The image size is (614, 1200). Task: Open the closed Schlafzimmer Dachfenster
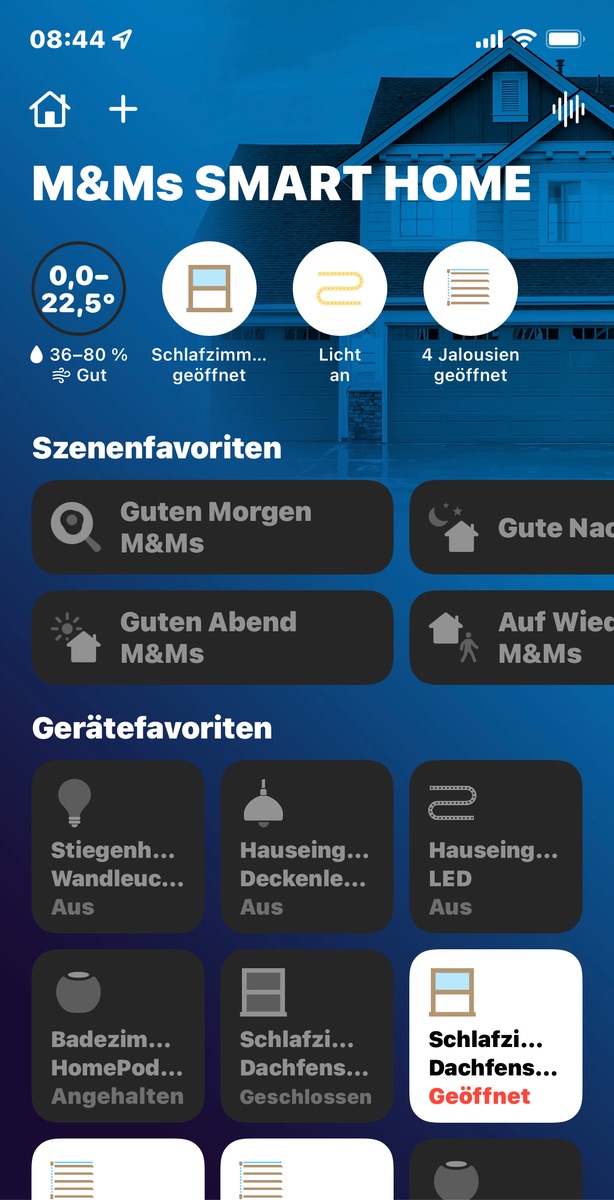tap(307, 1036)
